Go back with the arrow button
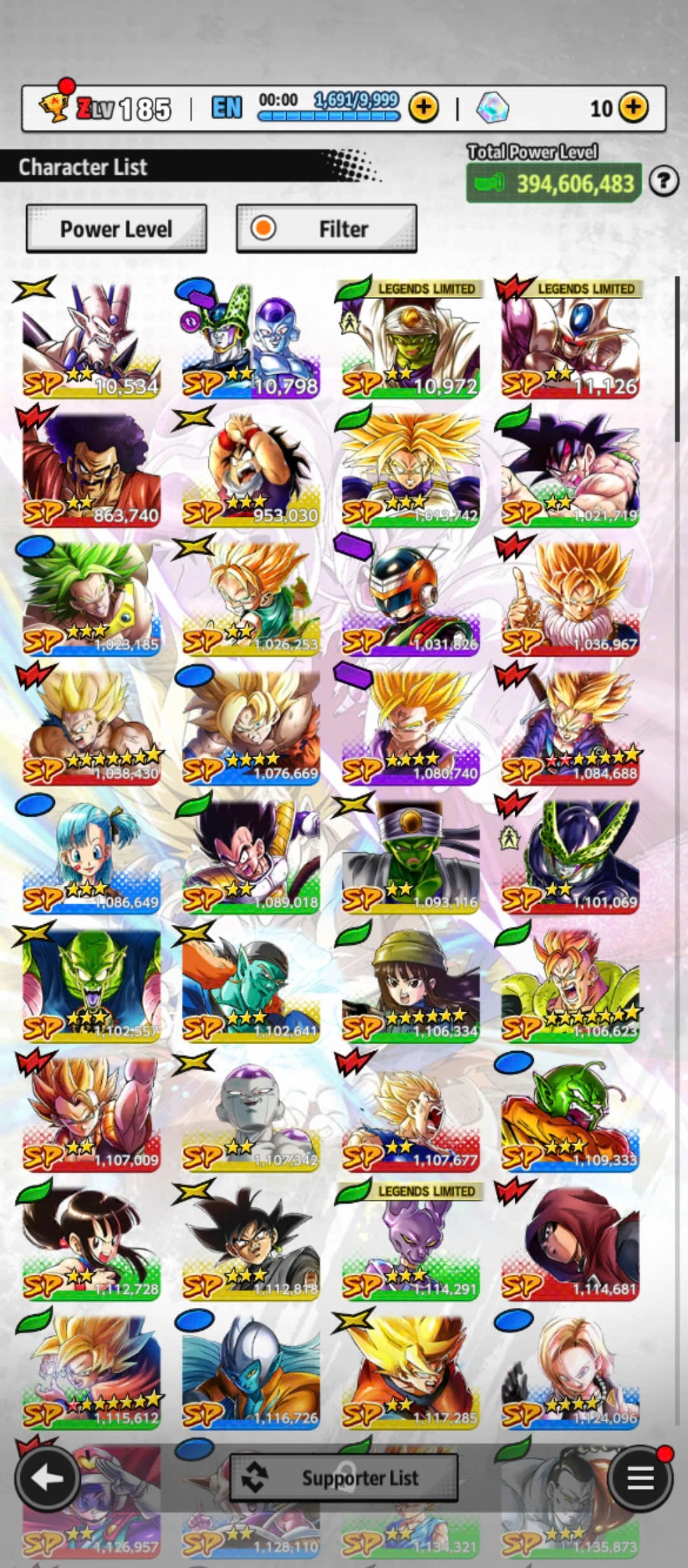The width and height of the screenshot is (688, 1568). click(47, 1477)
